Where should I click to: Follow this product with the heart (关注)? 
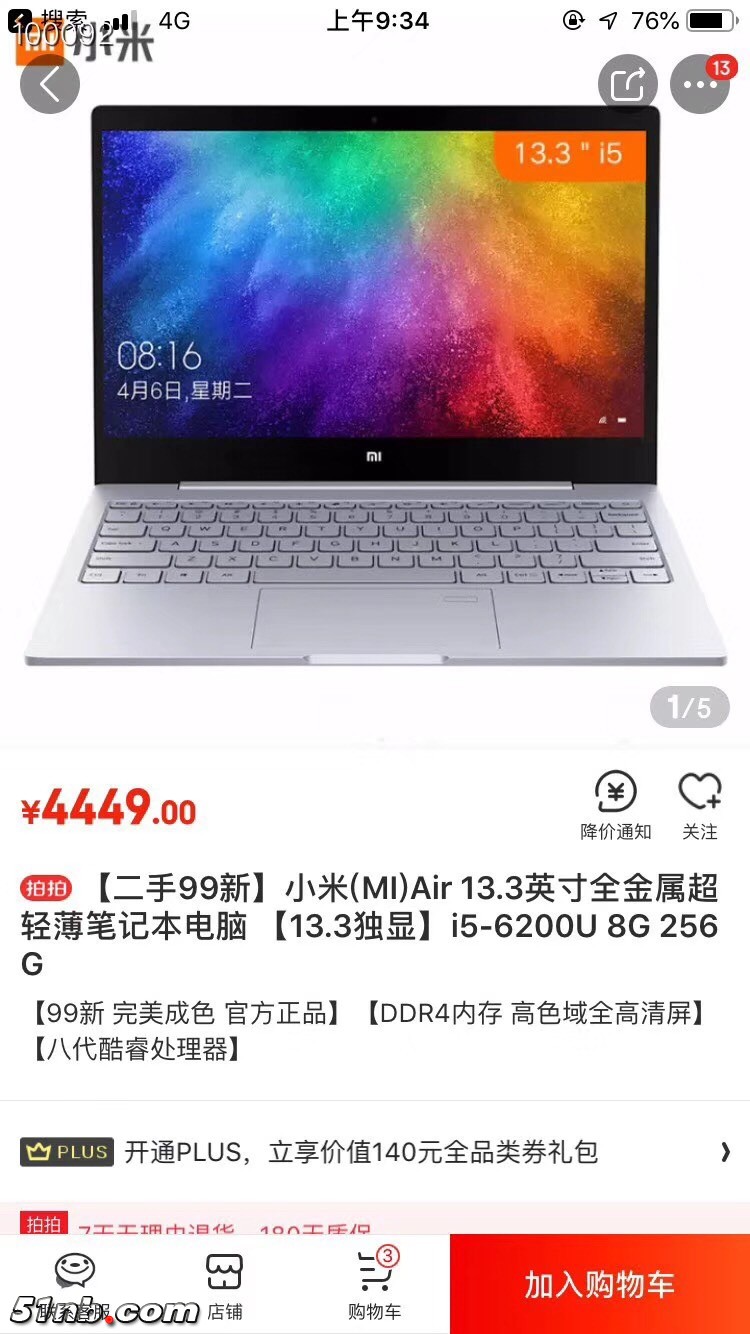(700, 805)
